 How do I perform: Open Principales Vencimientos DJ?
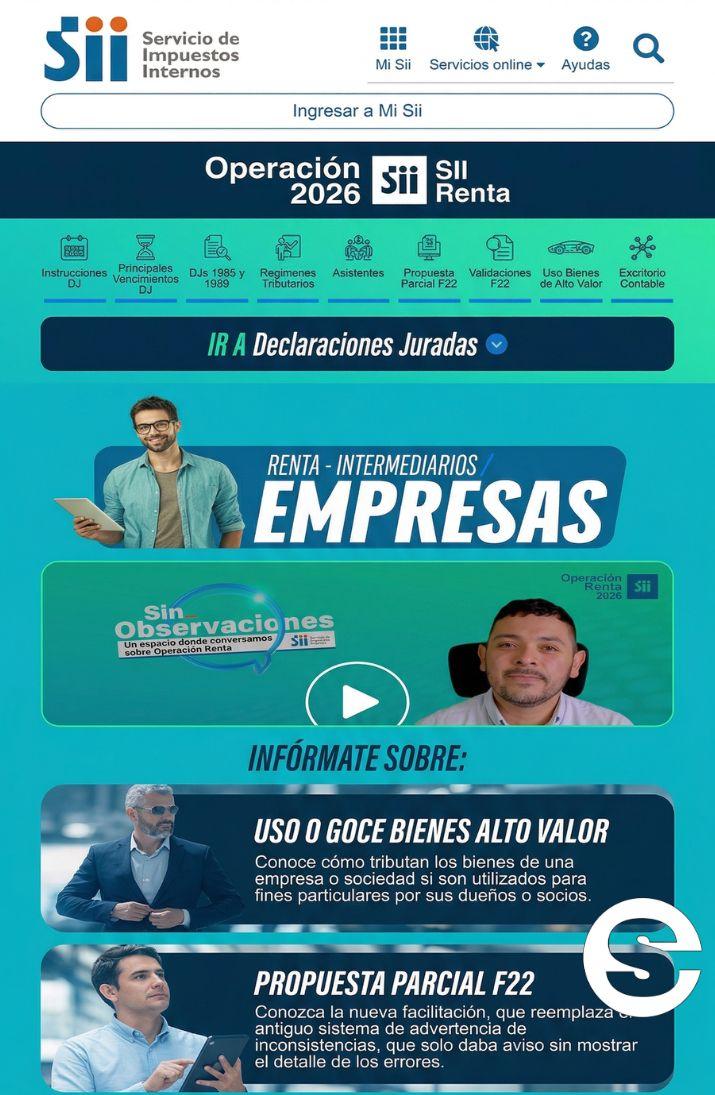coord(145,263)
